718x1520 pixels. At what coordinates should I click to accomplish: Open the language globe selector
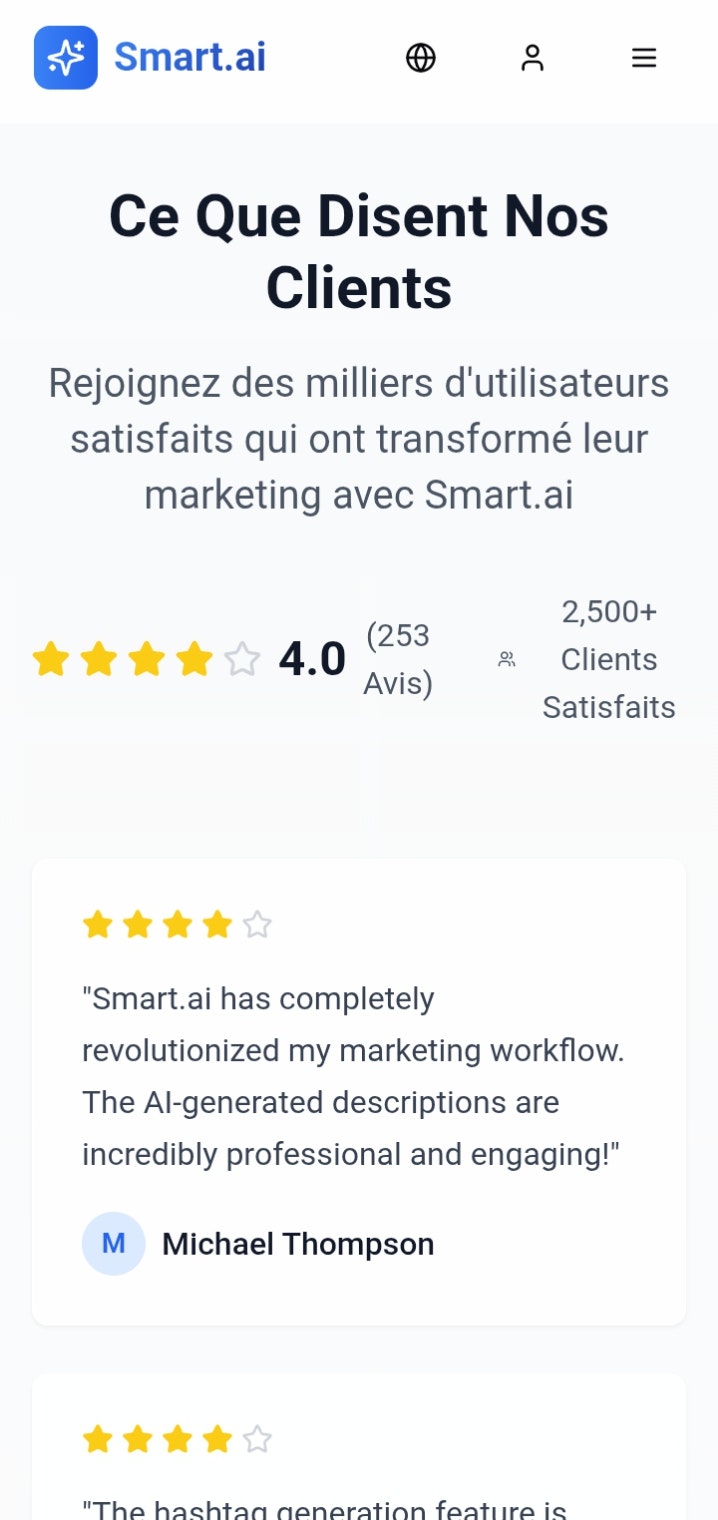click(x=421, y=58)
